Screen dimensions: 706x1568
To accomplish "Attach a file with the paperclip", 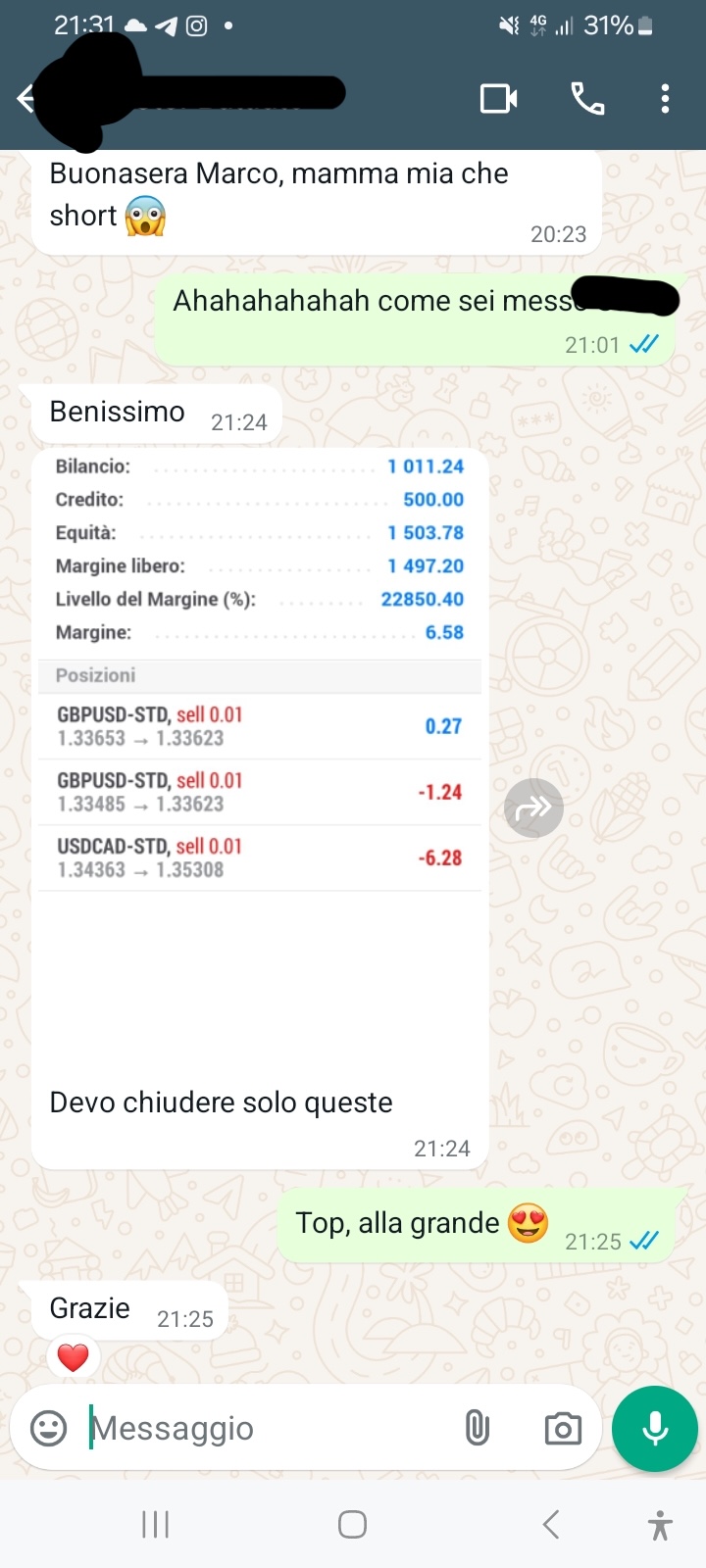I will coord(478,1428).
